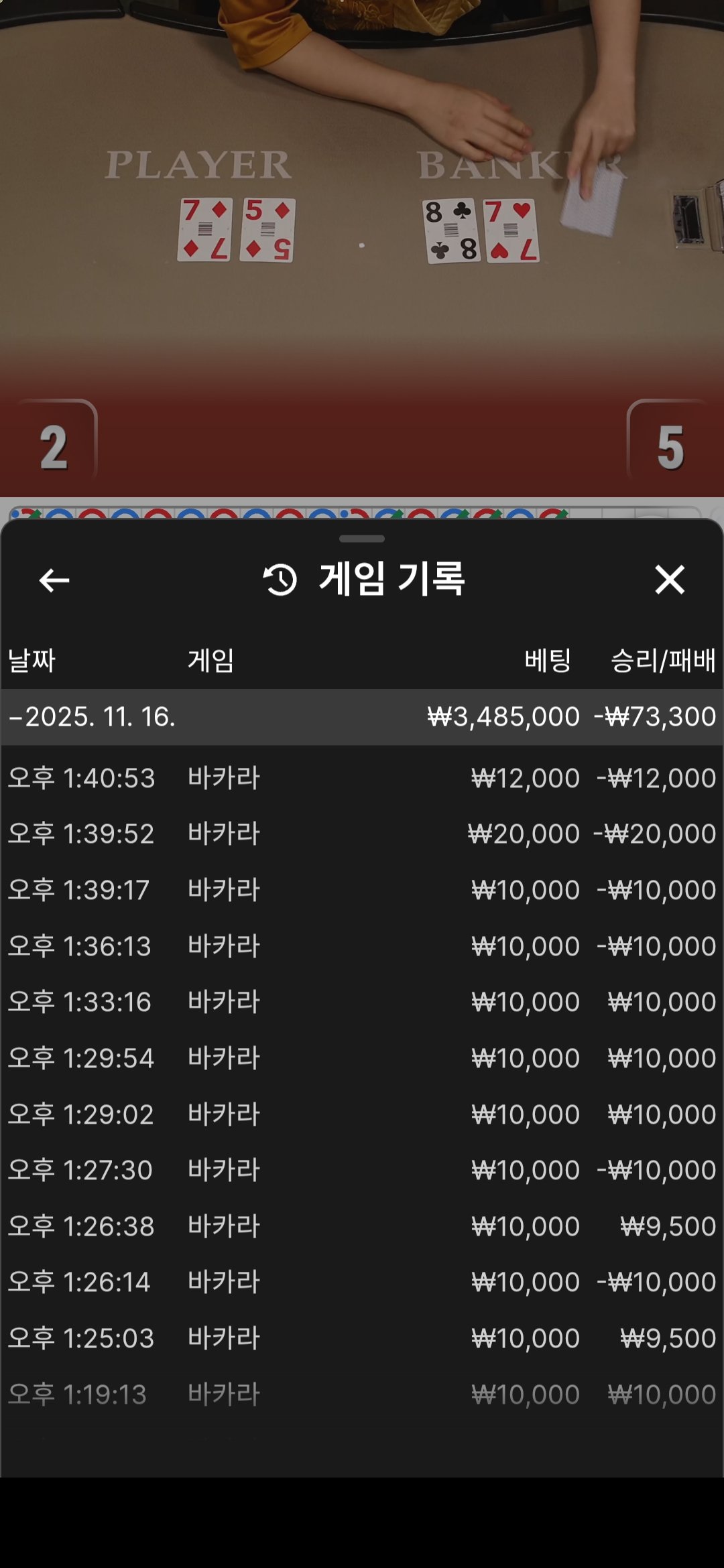View the 오후 1:26:14 baccarat record
The image size is (724, 1568).
[362, 1282]
